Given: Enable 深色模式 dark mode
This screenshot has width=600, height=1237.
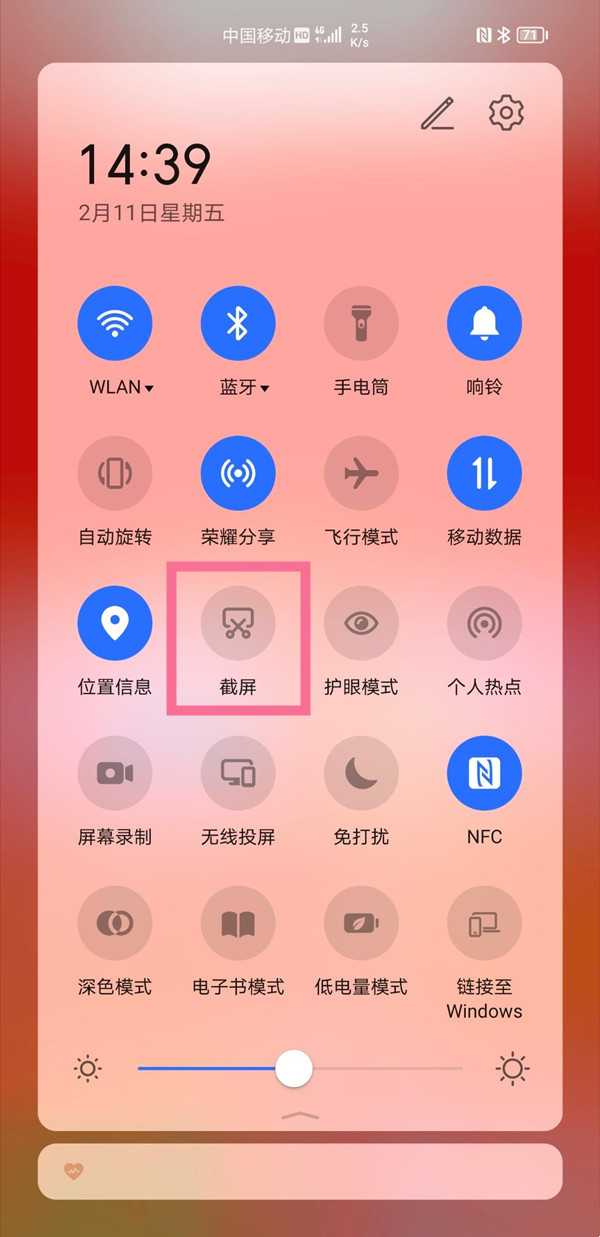Looking at the screenshot, I should click(115, 923).
